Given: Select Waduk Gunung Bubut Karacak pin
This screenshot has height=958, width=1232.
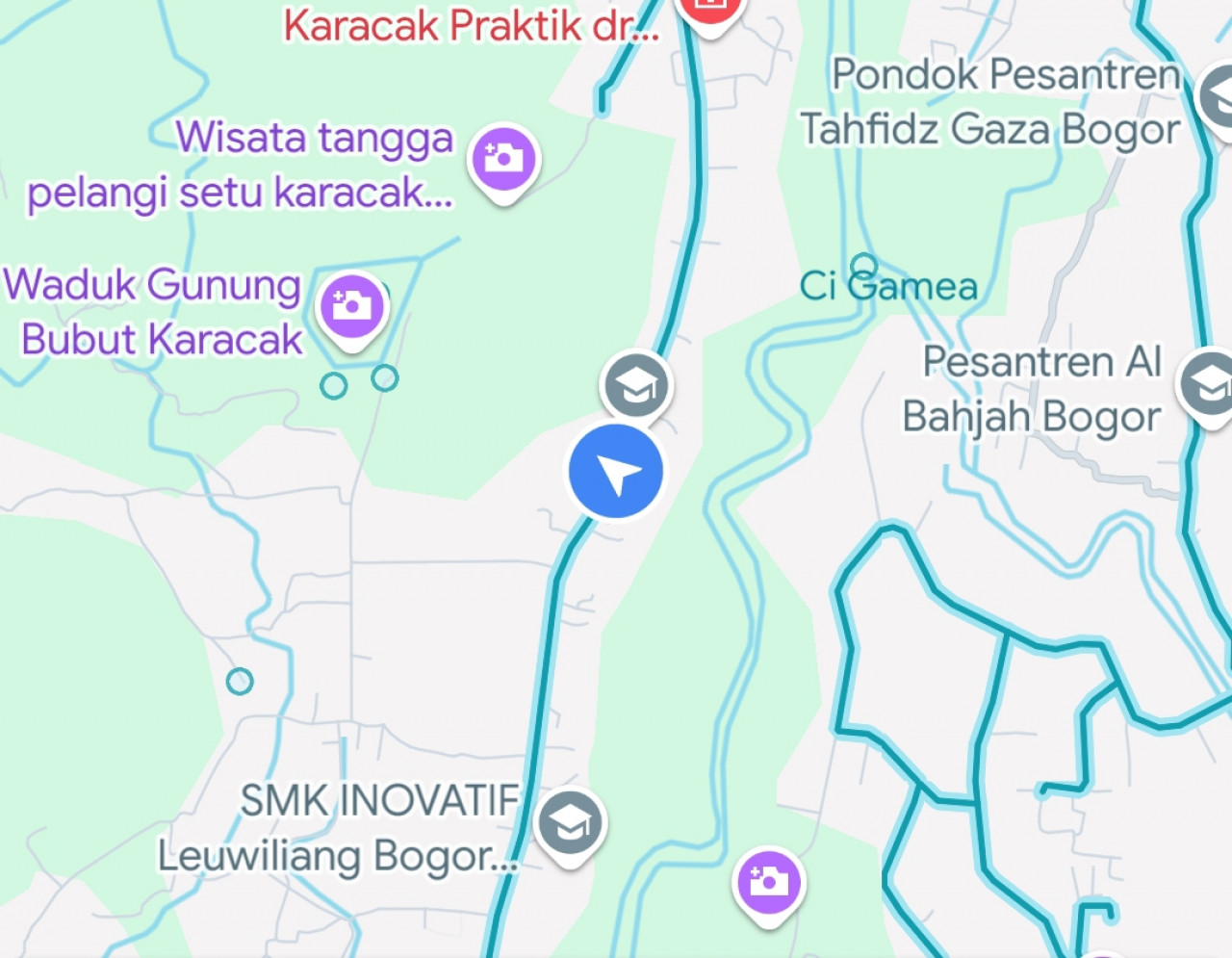Looking at the screenshot, I should (x=352, y=306).
